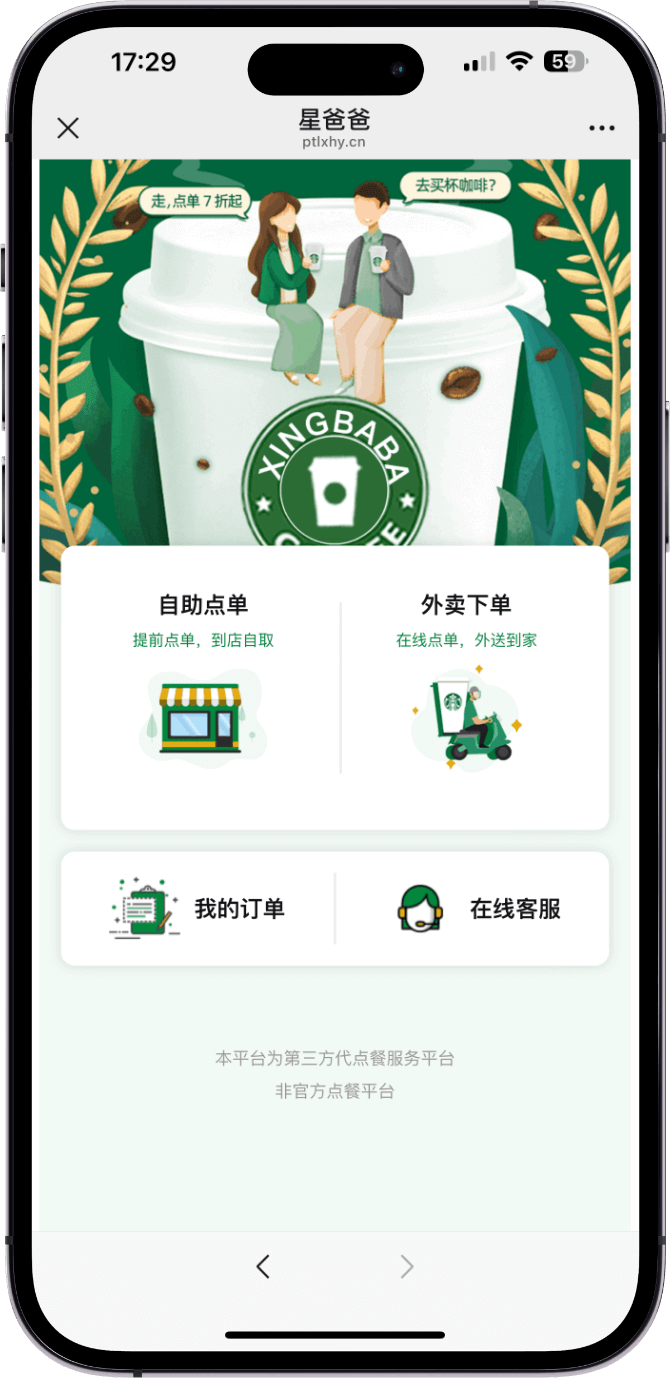Go back to previous web page

(263, 1267)
